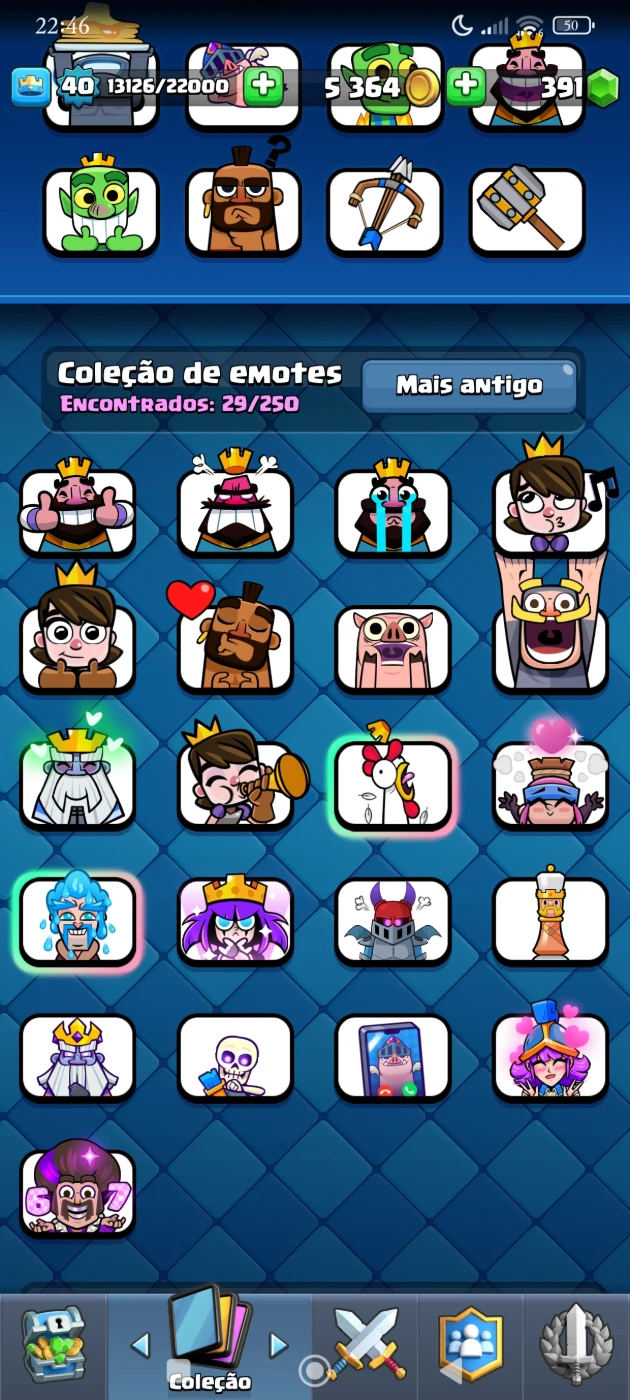Screen dimensions: 630x1400
Task: Select the pig on phone emote
Action: [x=393, y=1057]
